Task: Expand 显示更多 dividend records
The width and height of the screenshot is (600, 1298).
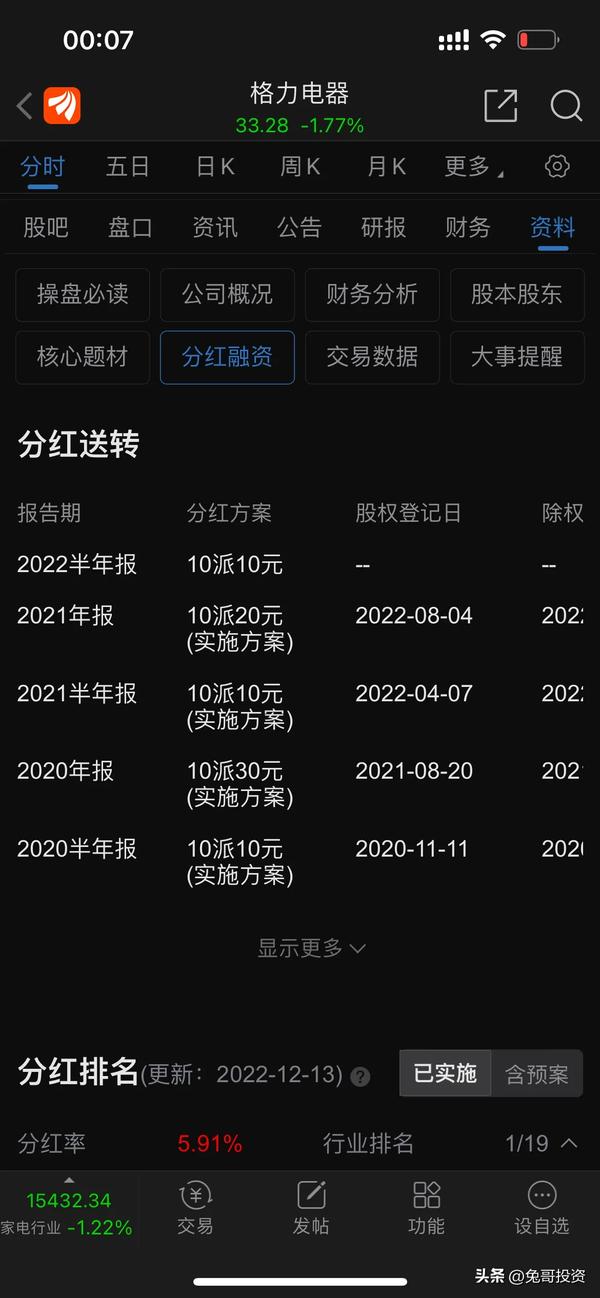Action: click(312, 948)
